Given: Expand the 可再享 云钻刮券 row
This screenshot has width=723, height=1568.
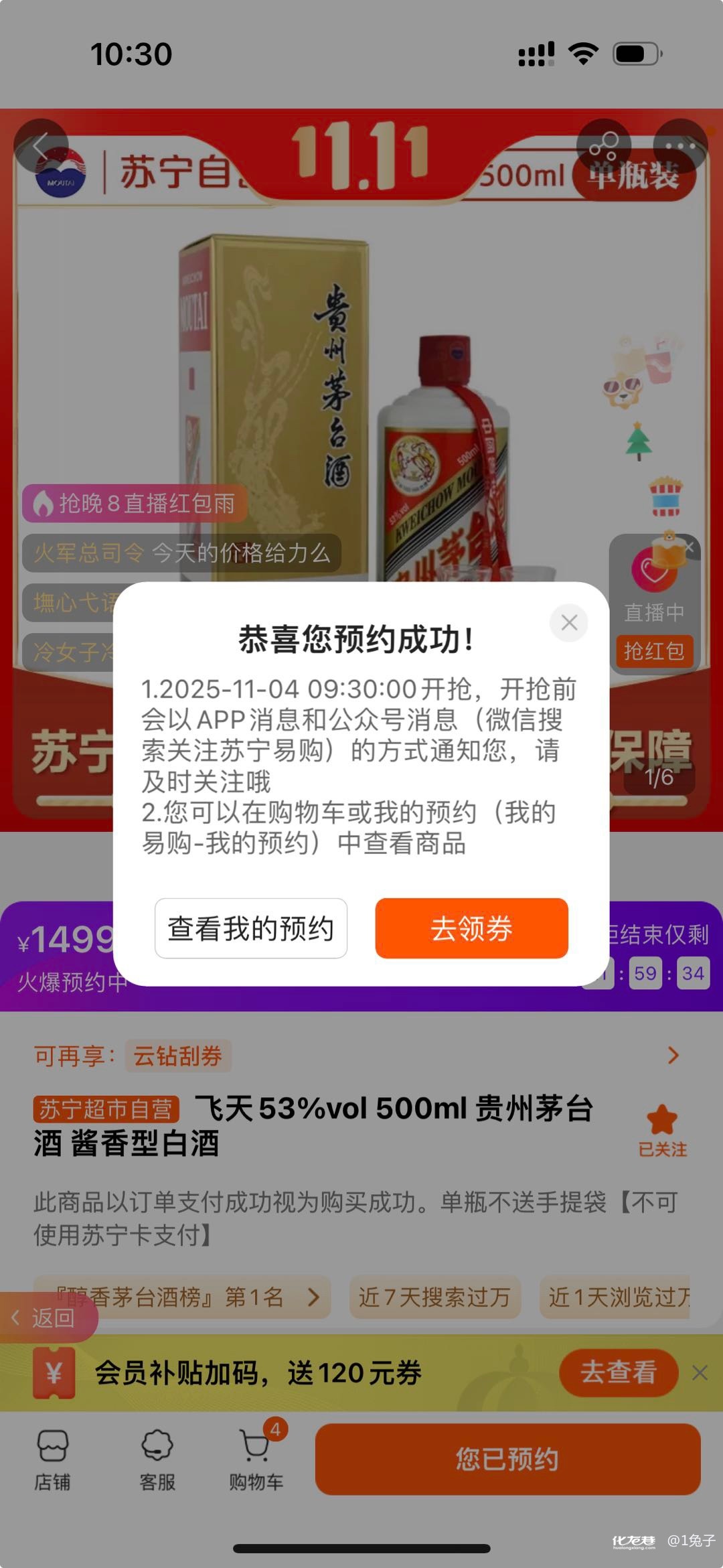Looking at the screenshot, I should click(x=673, y=1056).
